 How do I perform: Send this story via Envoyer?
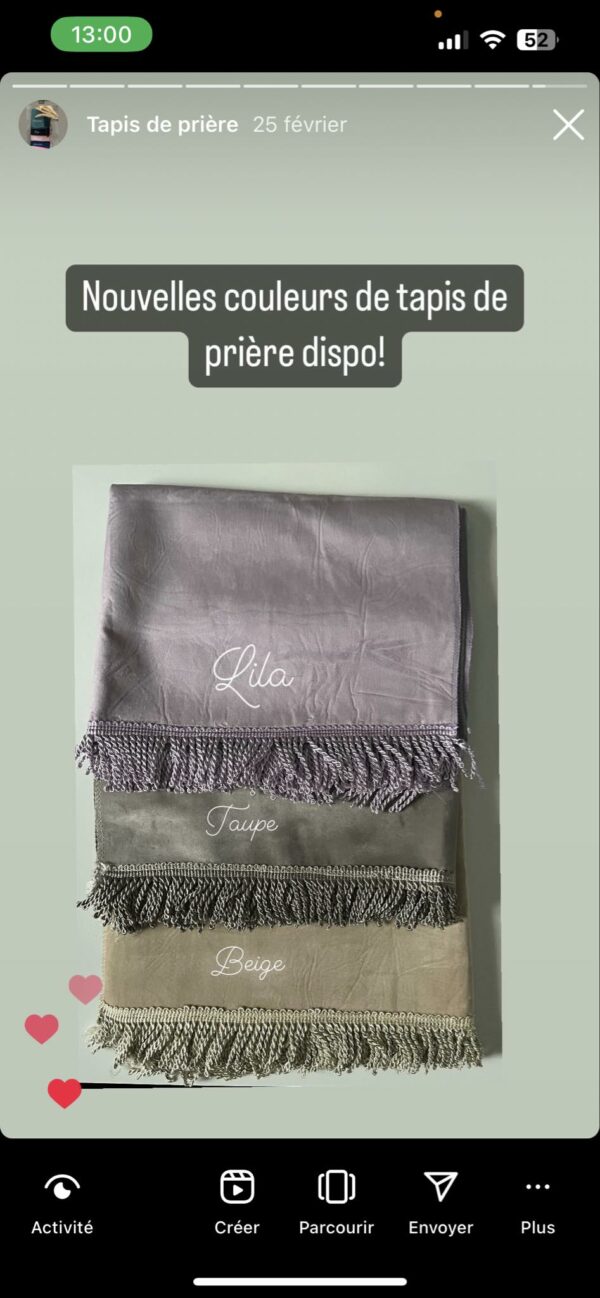pos(440,1203)
